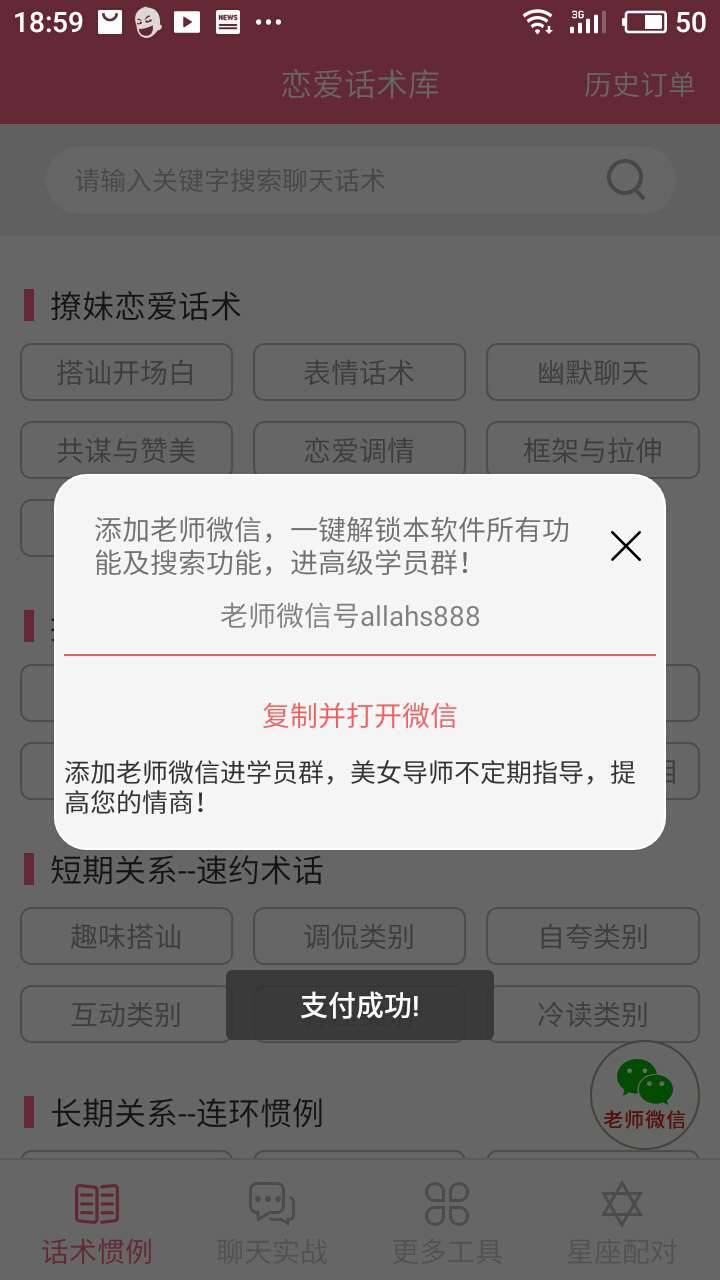The height and width of the screenshot is (1280, 720).
Task: Go to the 更多工具 tab
Action: [447, 1222]
